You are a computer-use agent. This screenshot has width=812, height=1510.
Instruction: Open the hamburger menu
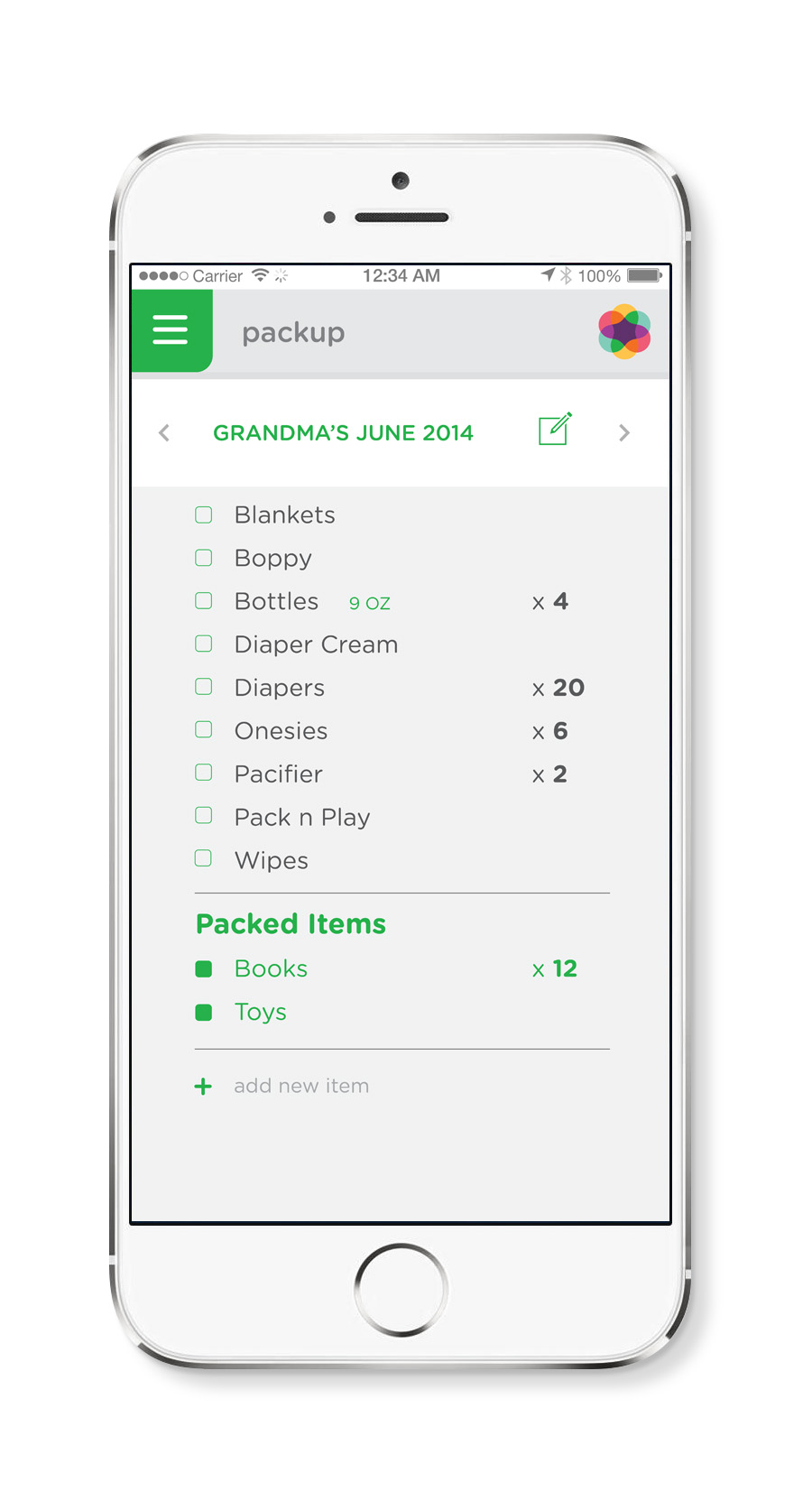tap(171, 330)
